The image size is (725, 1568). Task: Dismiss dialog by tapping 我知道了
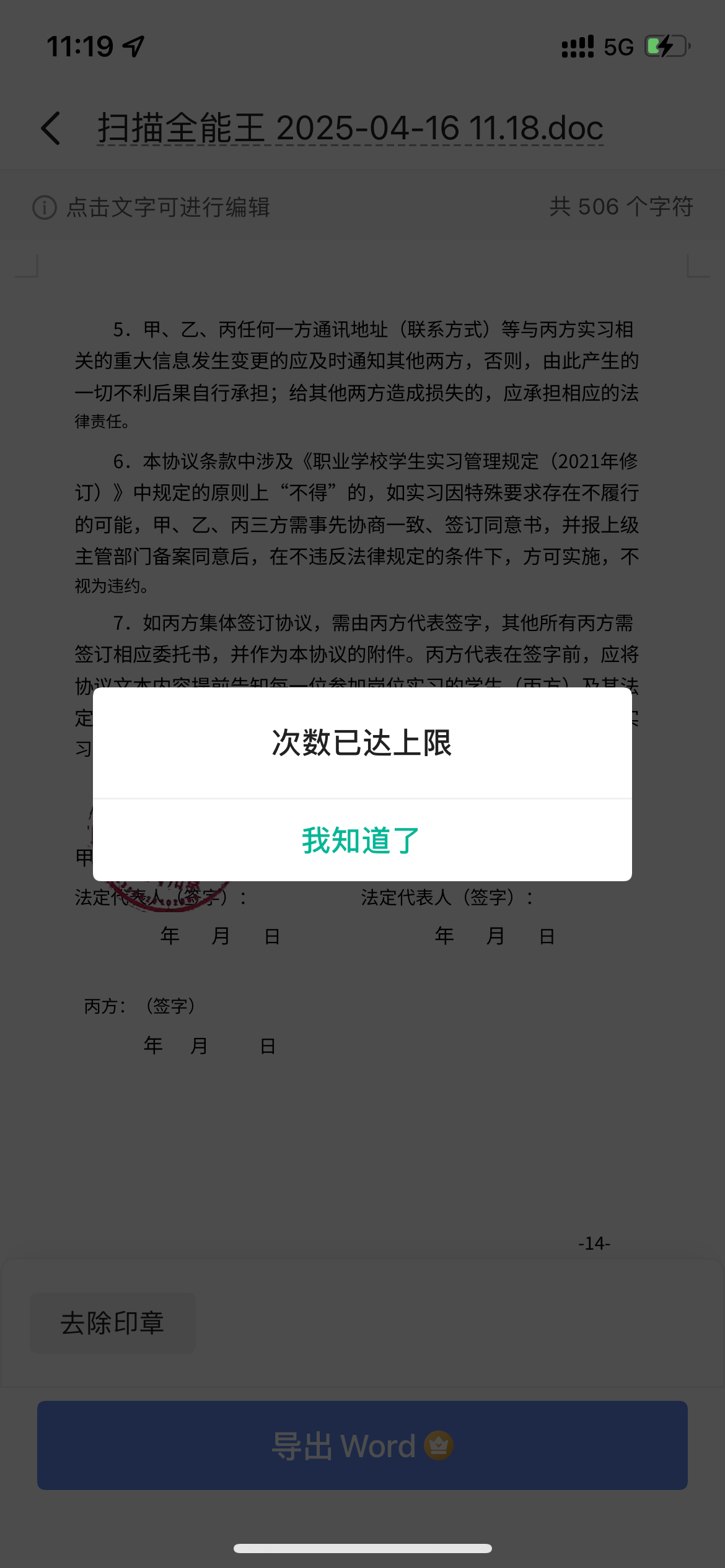coord(361,840)
